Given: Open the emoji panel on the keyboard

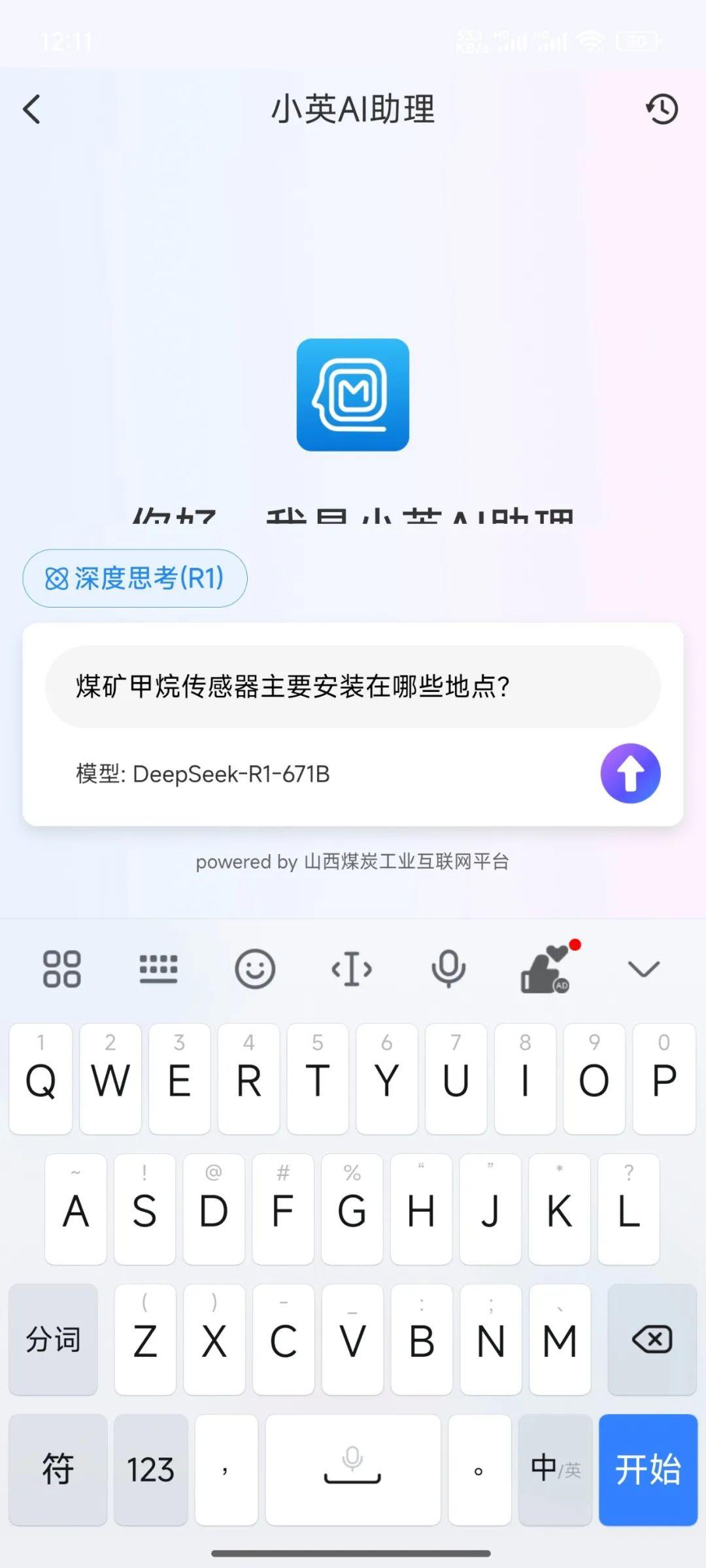Looking at the screenshot, I should [x=255, y=968].
